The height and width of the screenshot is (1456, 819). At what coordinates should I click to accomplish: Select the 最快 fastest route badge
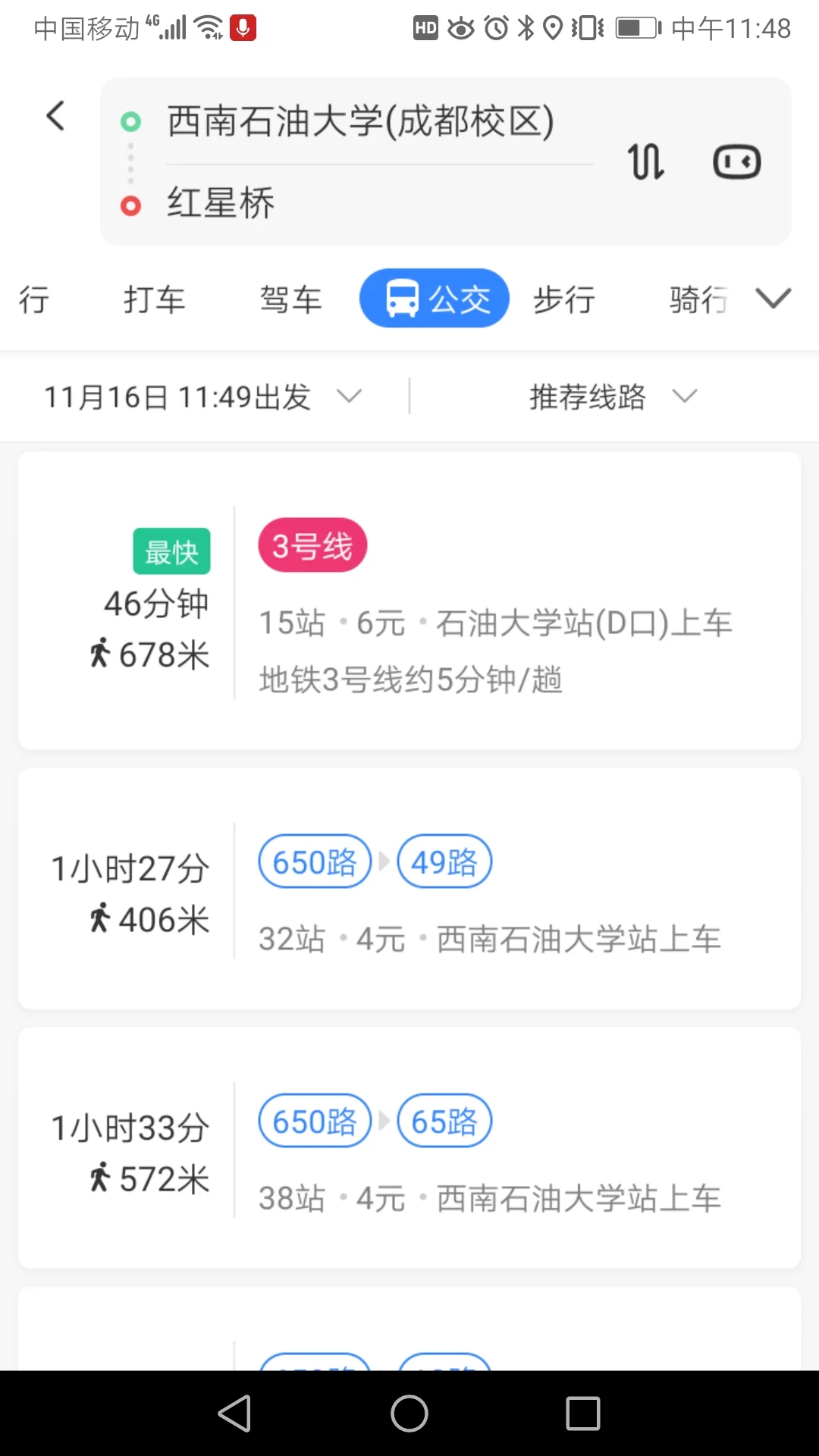click(171, 551)
